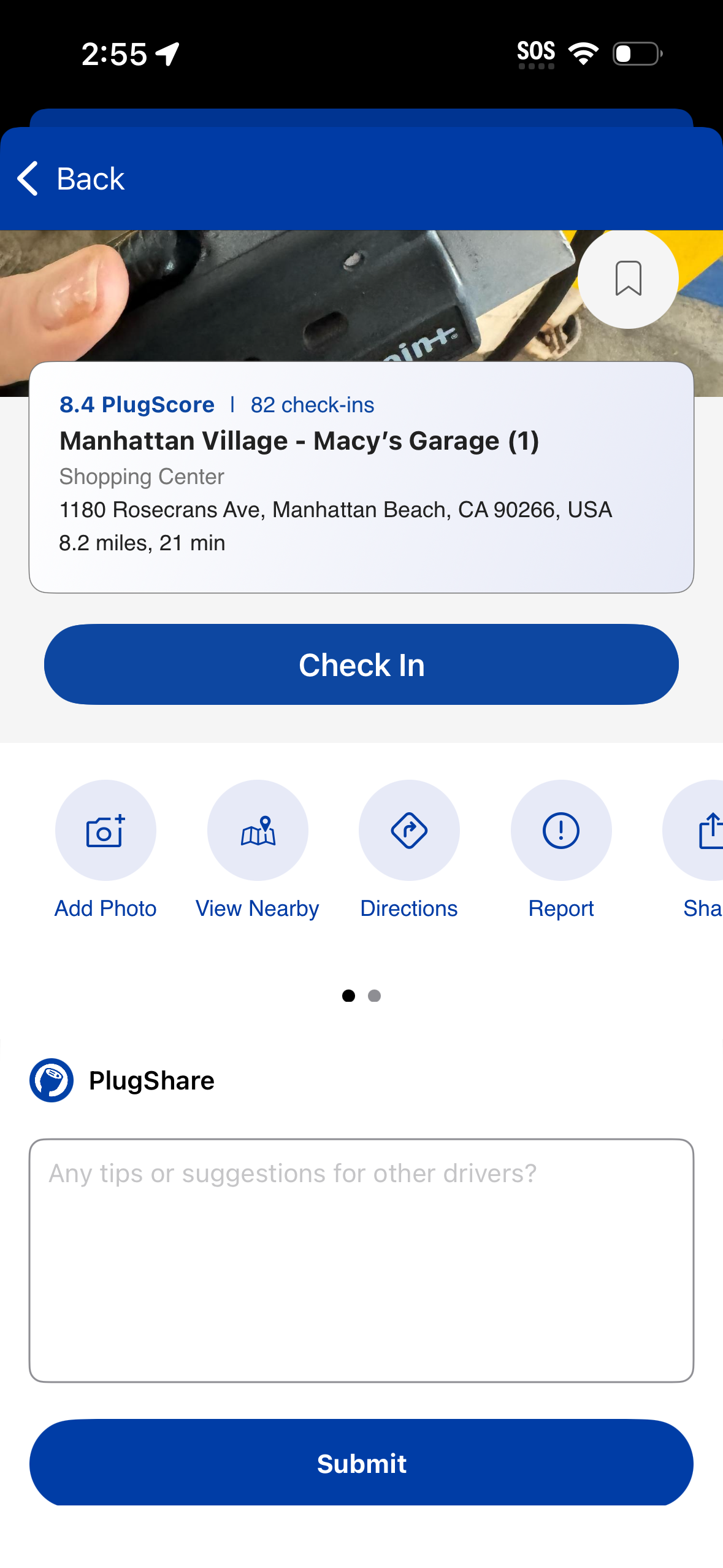Go back to the previous screen

(x=71, y=179)
